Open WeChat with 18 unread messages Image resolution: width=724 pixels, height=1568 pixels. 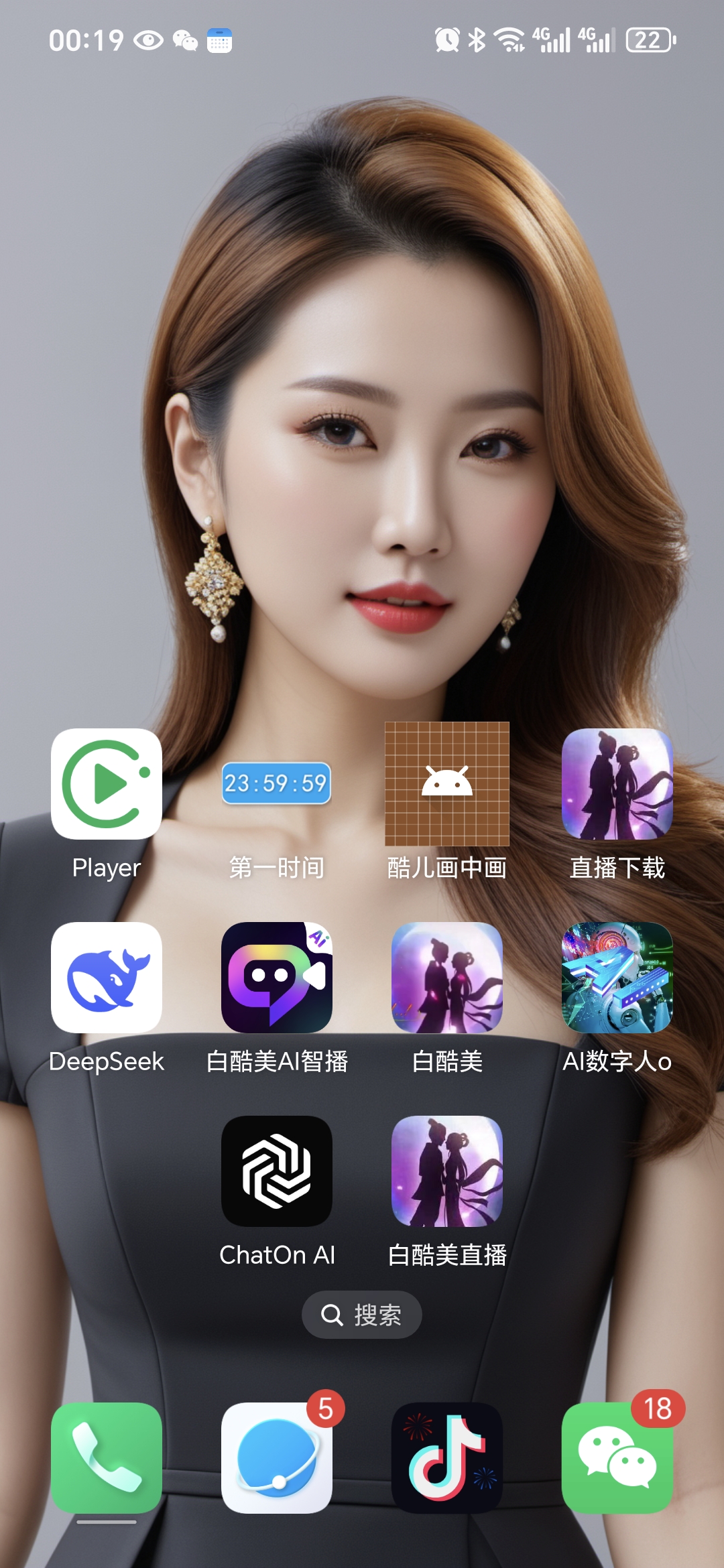[x=617, y=1457]
